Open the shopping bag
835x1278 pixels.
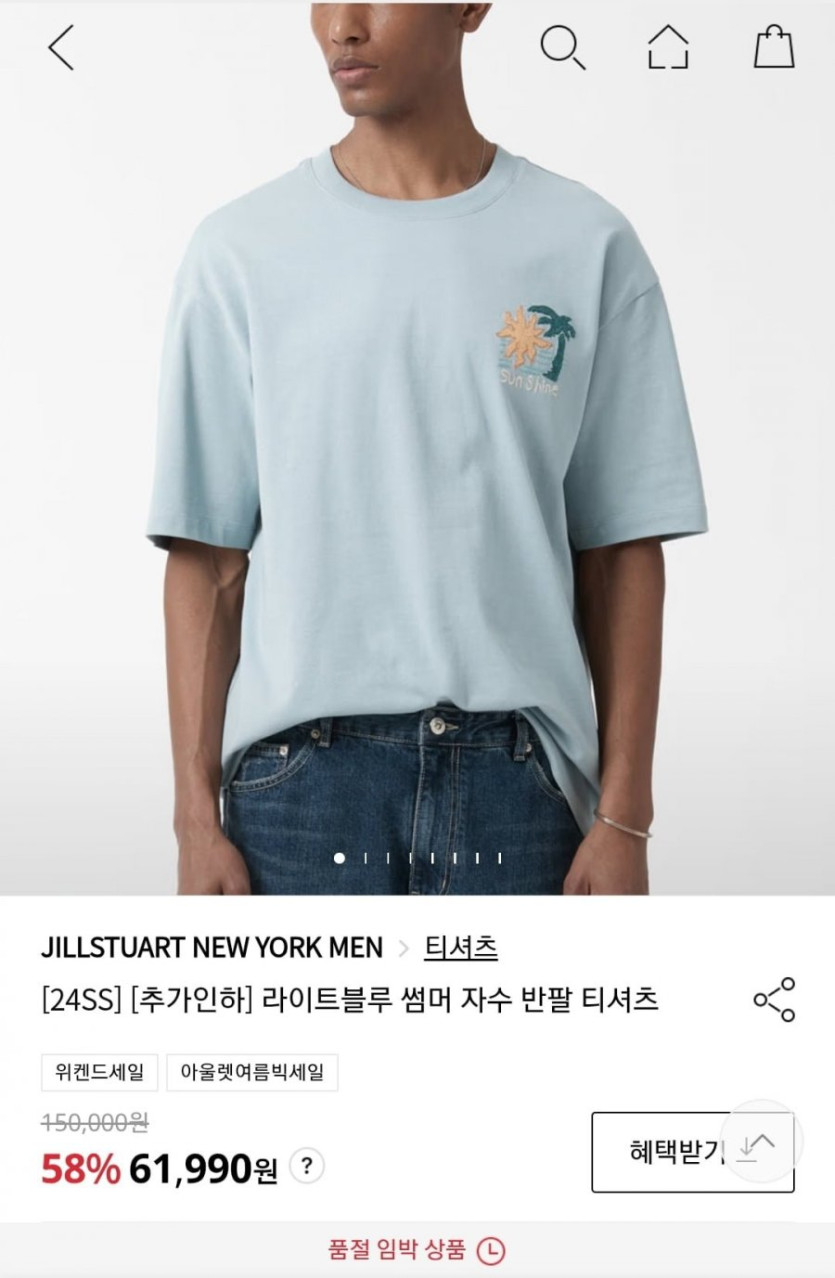point(773,47)
